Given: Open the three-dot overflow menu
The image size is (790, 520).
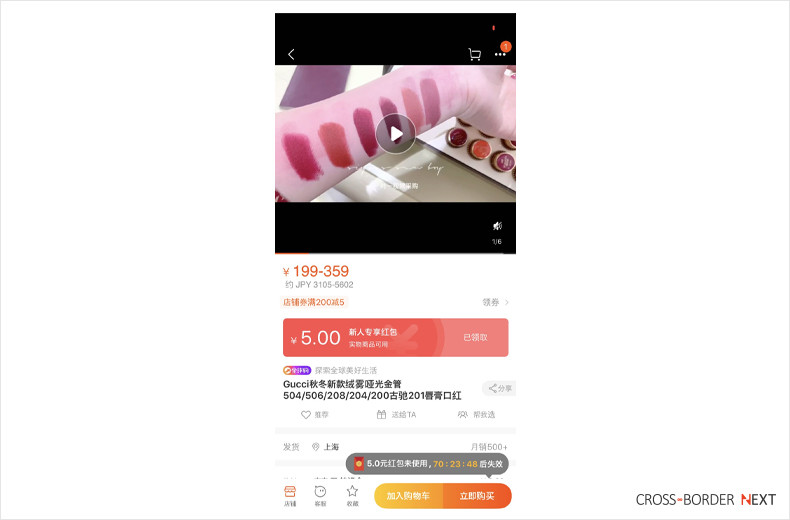Looking at the screenshot, I should [x=500, y=54].
